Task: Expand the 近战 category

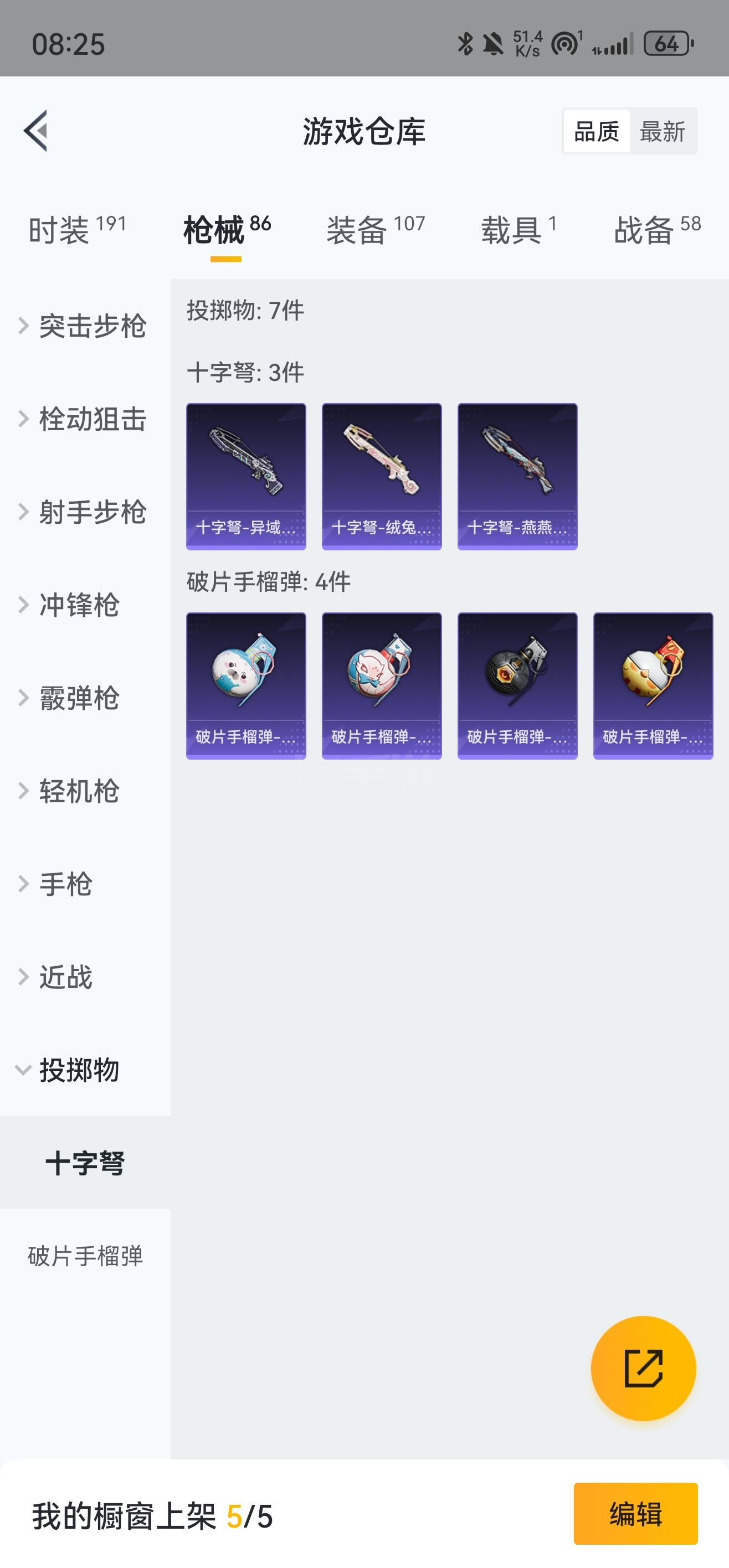Action: 66,977
